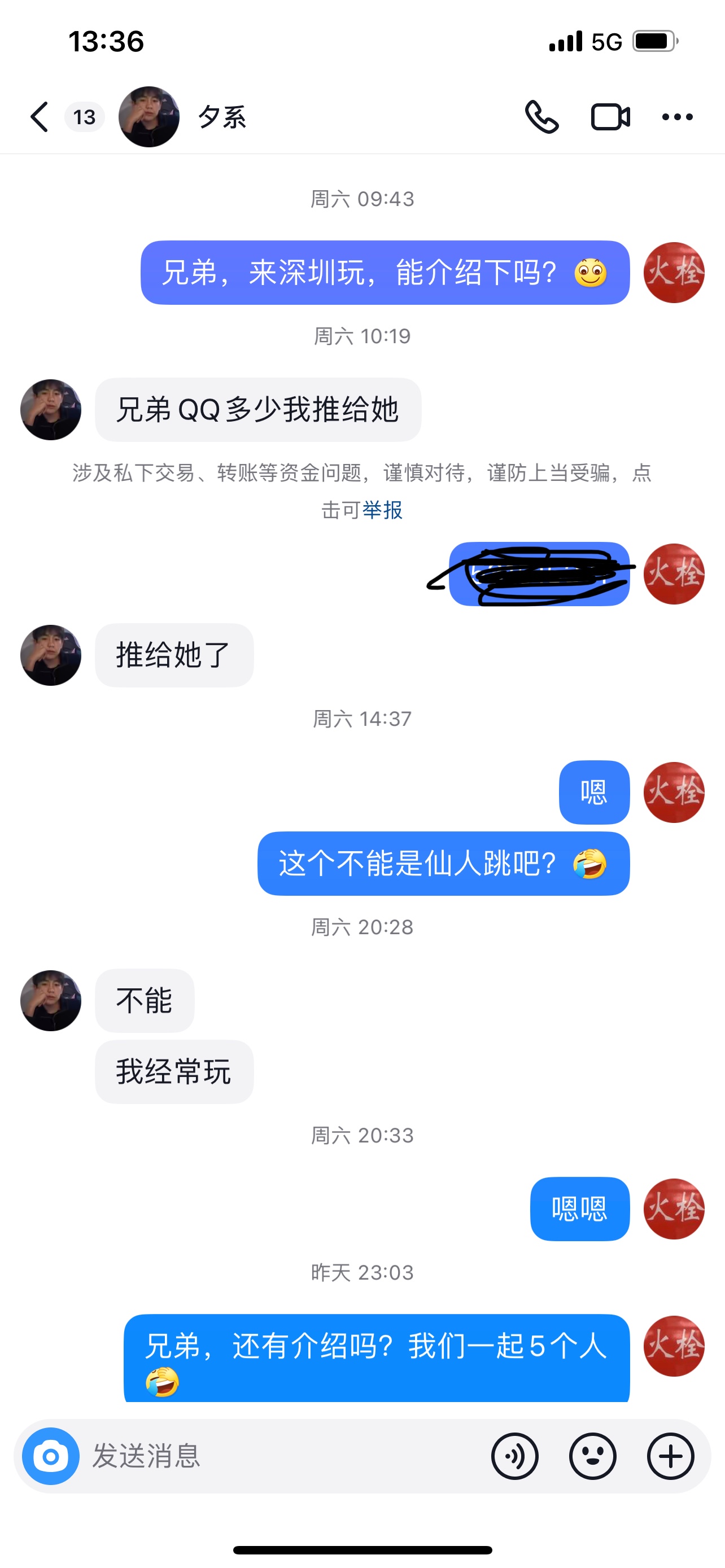The width and height of the screenshot is (725, 1568).
Task: Record a voice message
Action: pos(514,1456)
